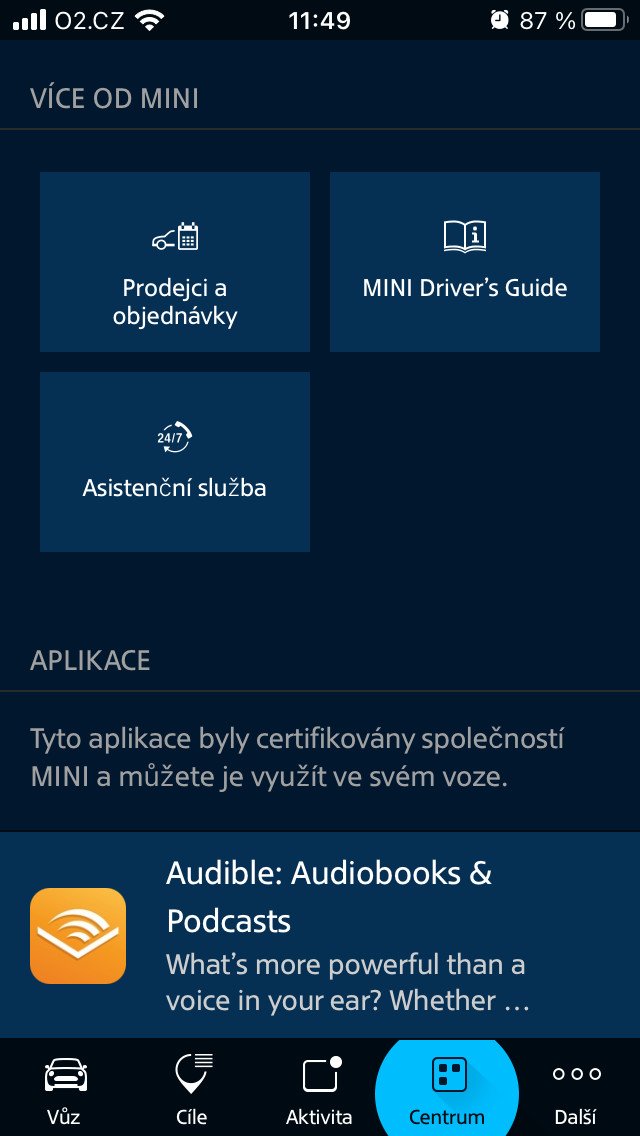
Task: Open the Audible: Audiobooks & Podcasts entry
Action: [x=320, y=935]
